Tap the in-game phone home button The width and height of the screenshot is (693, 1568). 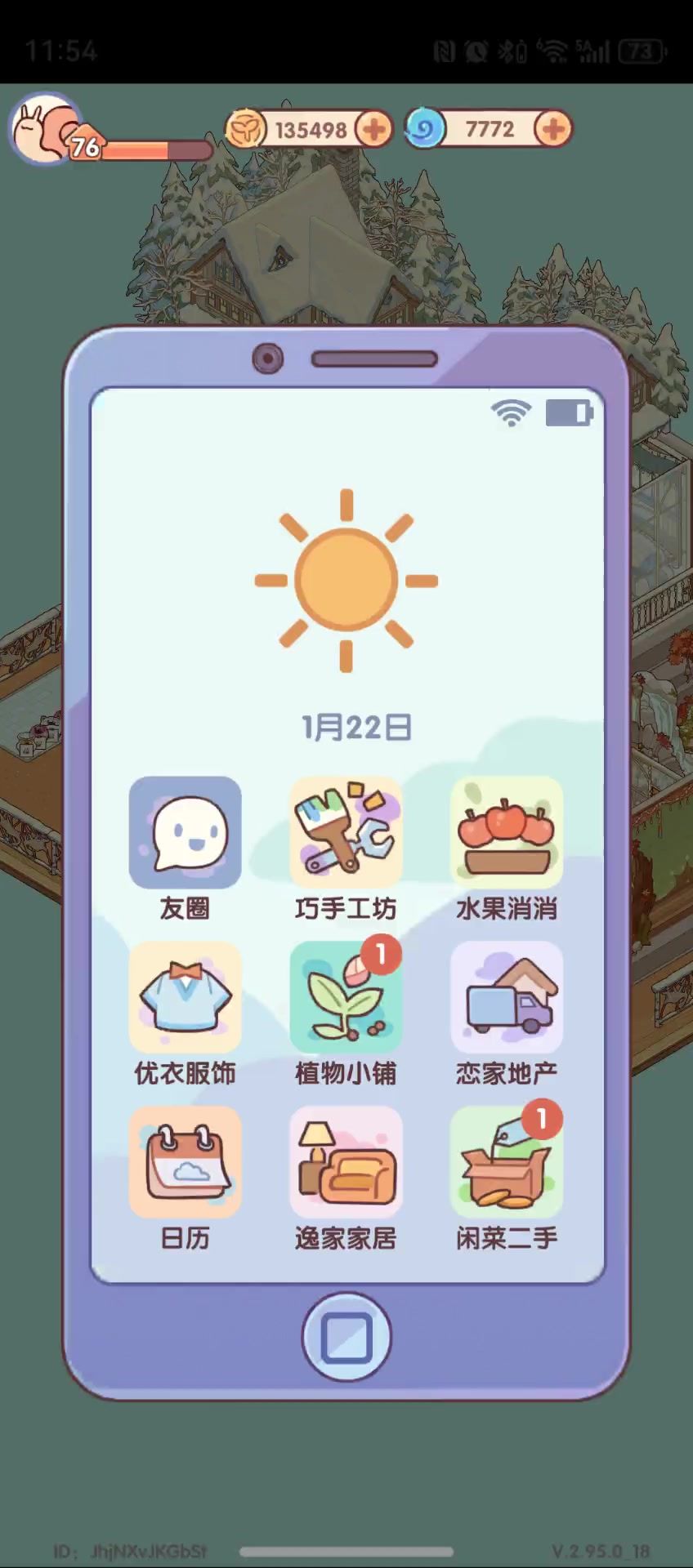pyautogui.click(x=346, y=1337)
